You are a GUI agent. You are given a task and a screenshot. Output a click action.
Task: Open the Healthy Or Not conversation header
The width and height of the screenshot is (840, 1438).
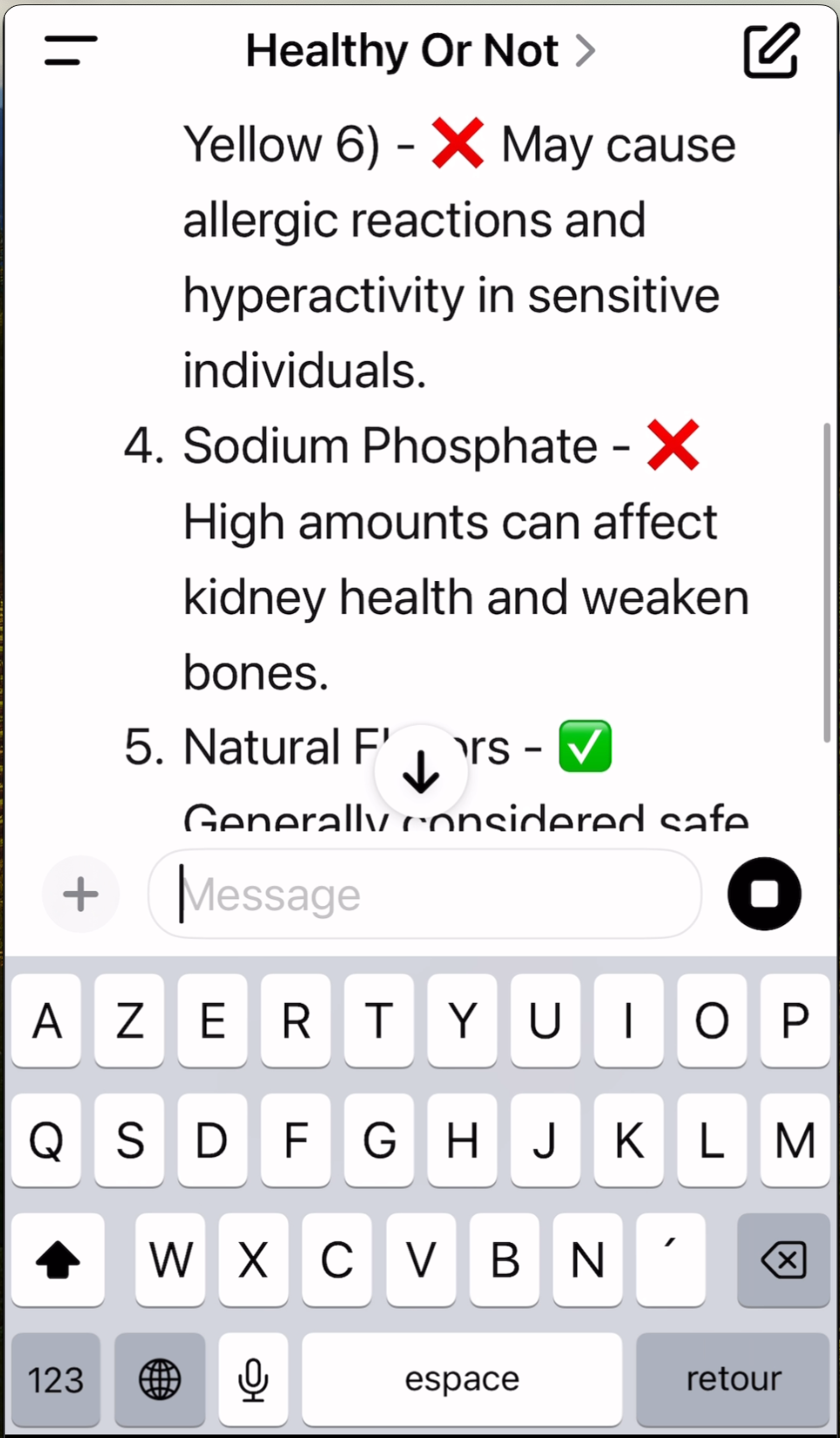[402, 50]
